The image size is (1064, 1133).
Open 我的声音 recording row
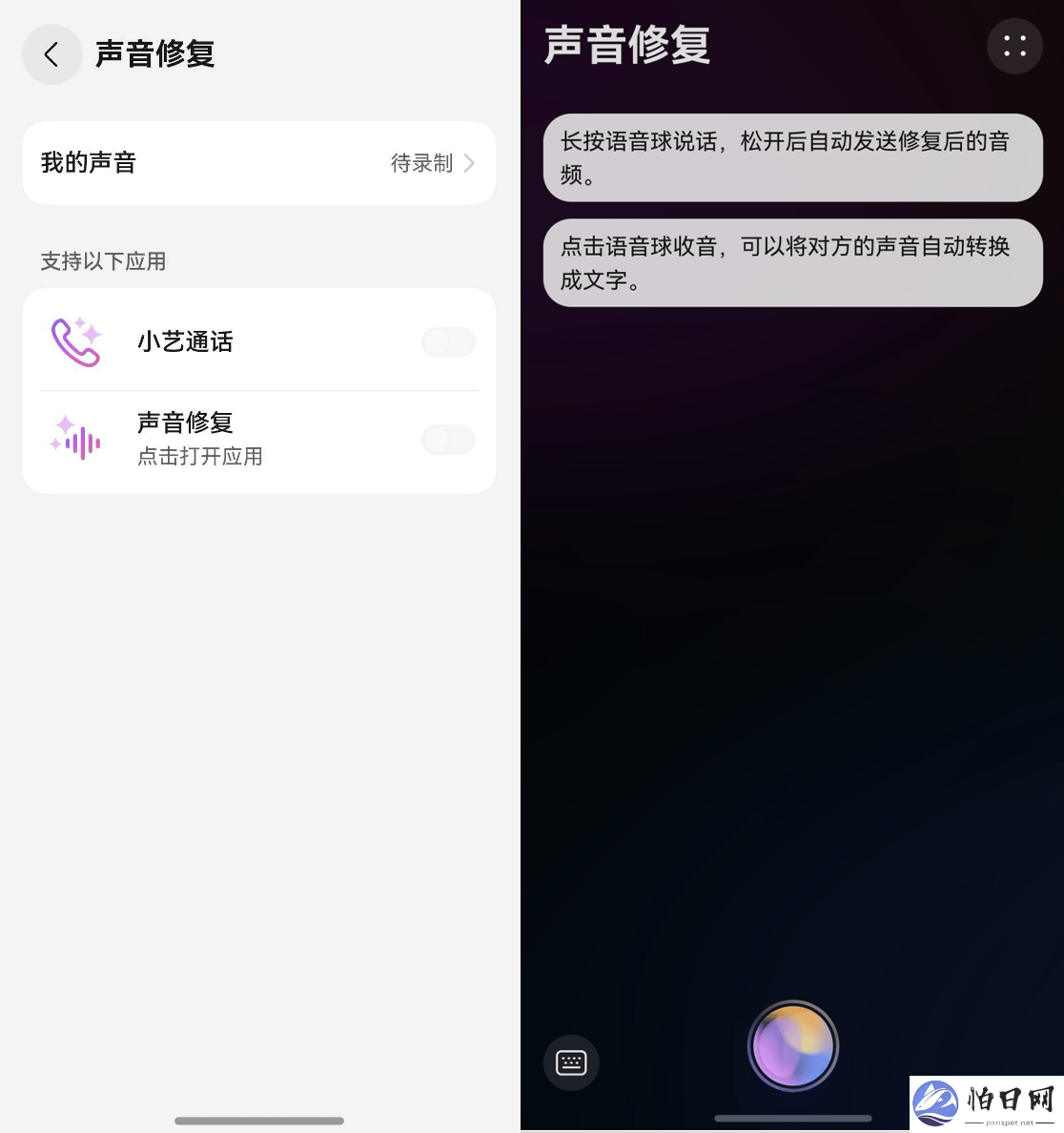(258, 163)
